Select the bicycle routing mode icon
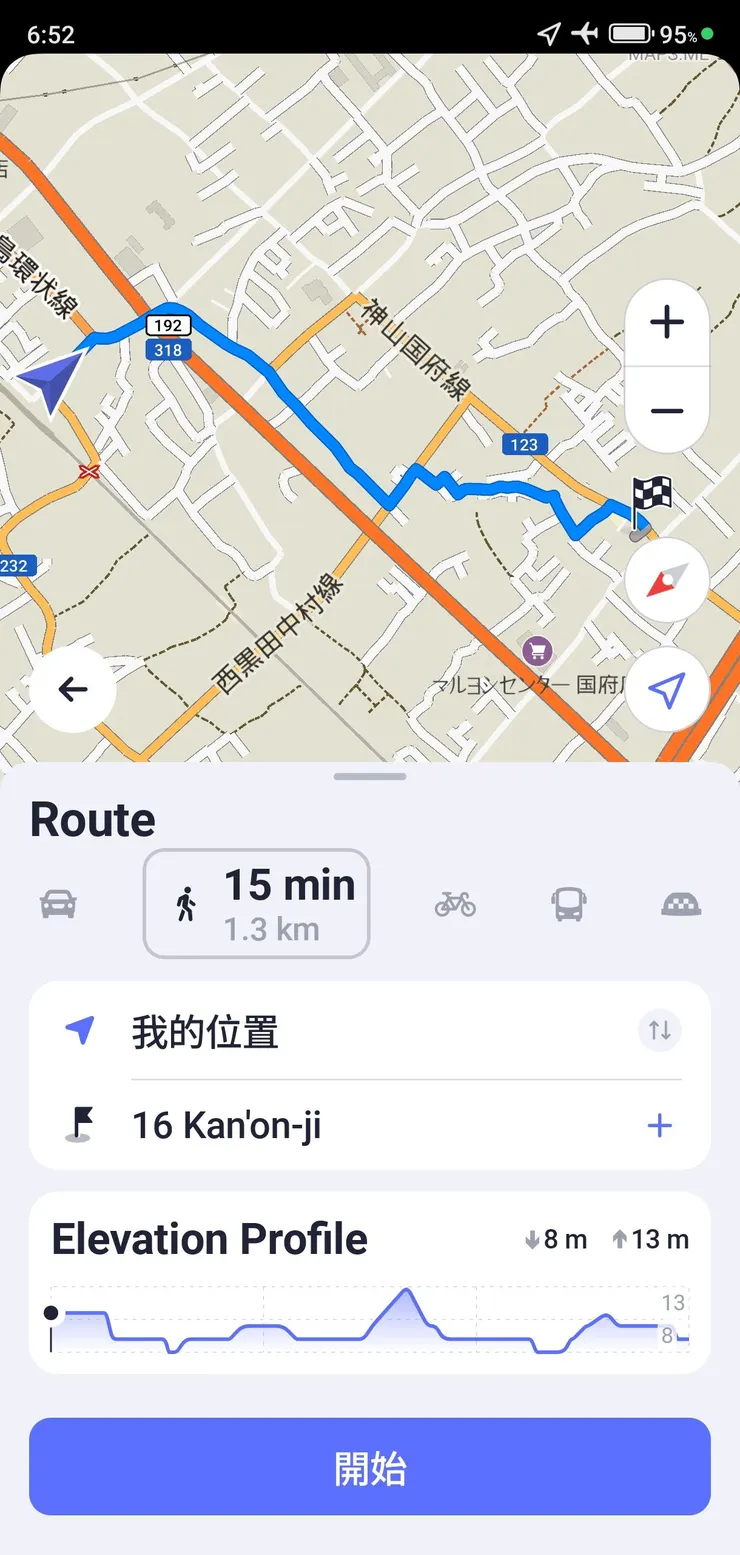 (456, 903)
